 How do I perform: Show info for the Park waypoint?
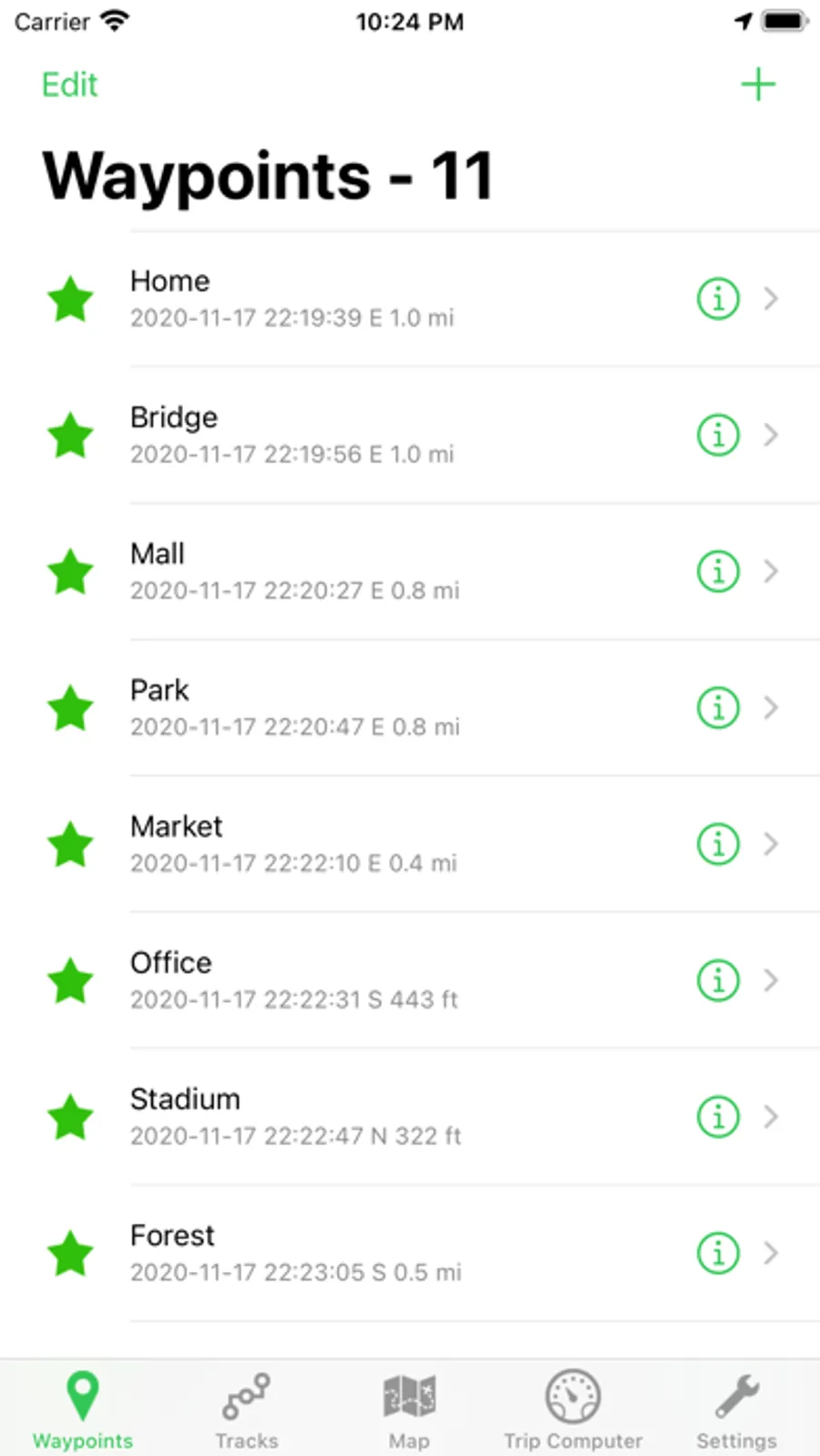(718, 708)
